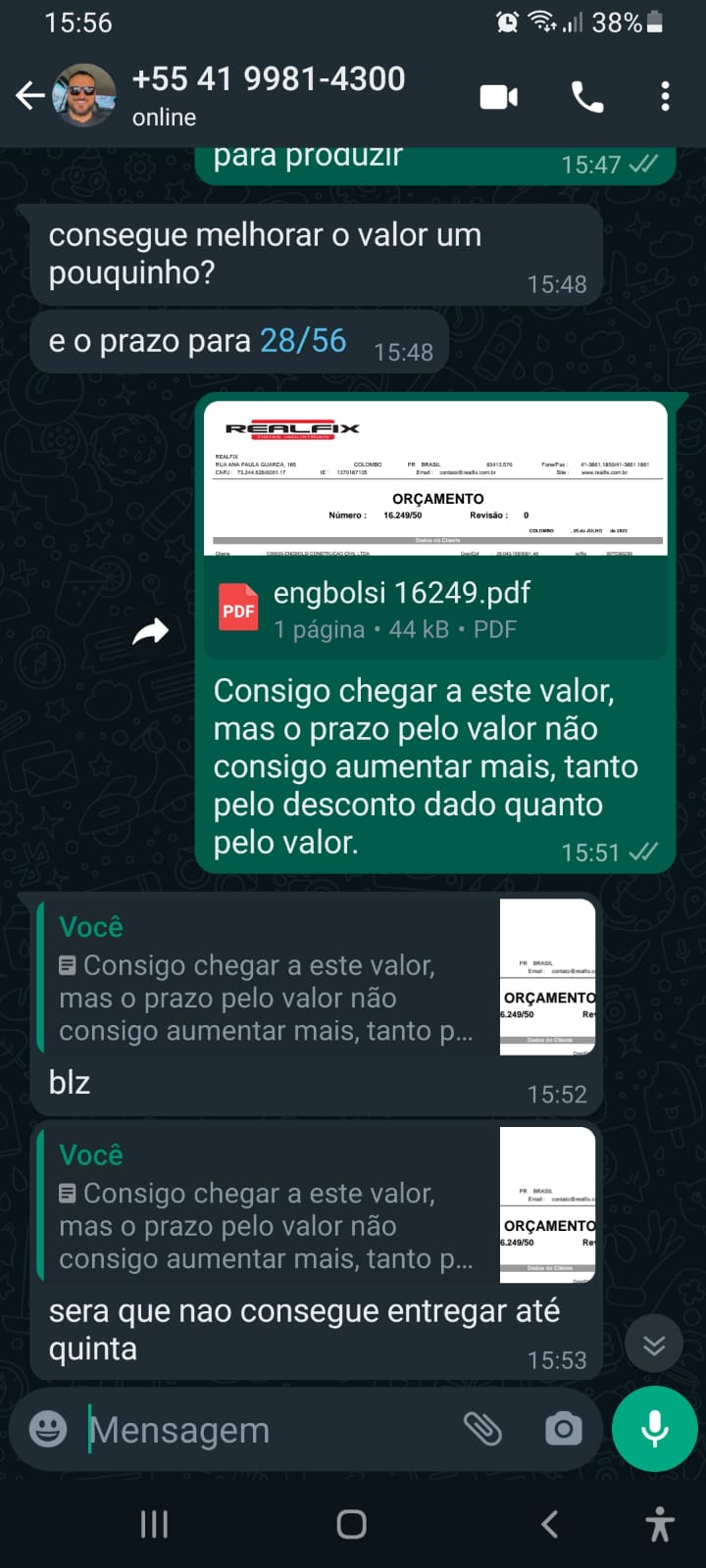Jump to the latest messages

[654, 1345]
